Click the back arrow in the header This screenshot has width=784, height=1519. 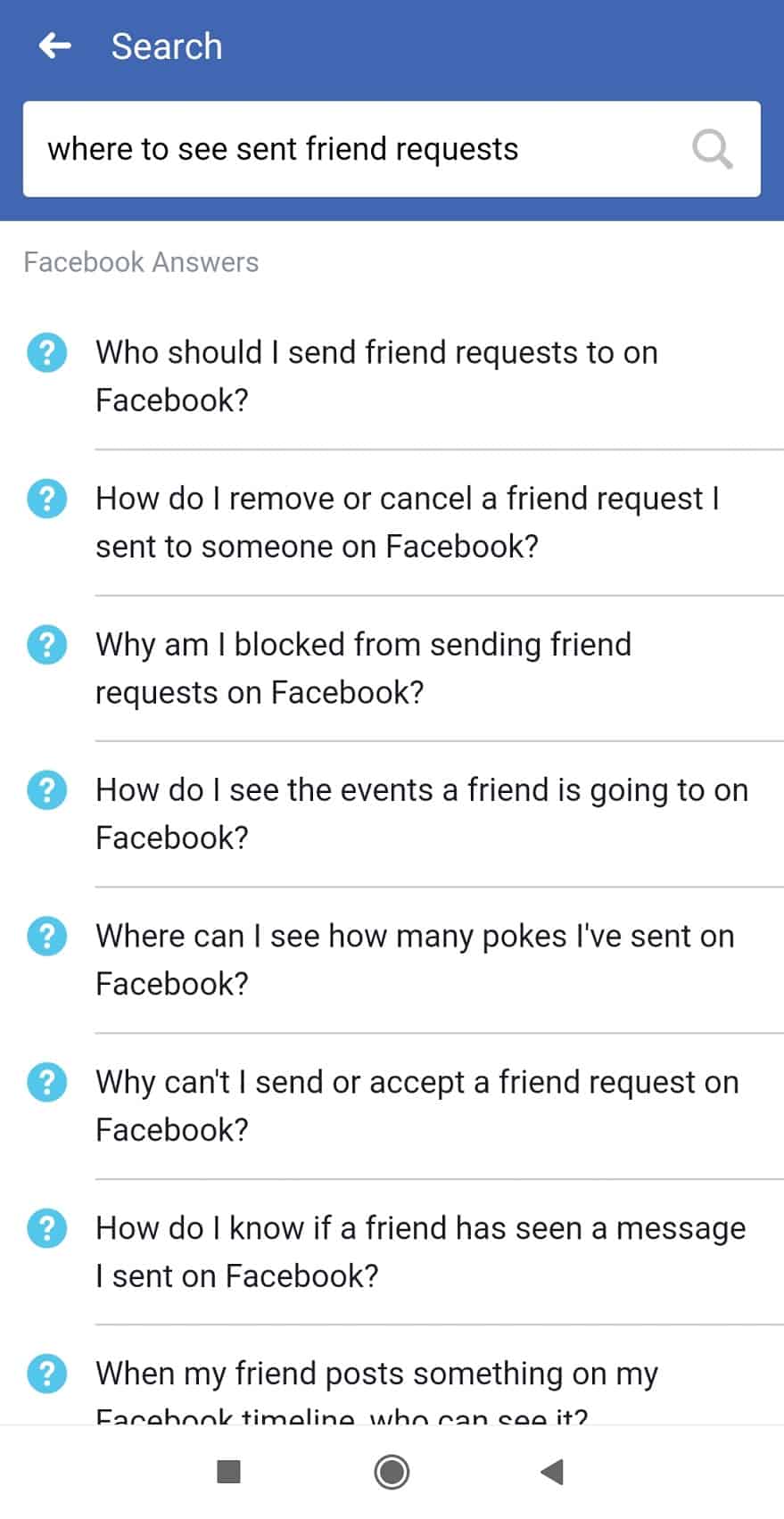[x=54, y=45]
